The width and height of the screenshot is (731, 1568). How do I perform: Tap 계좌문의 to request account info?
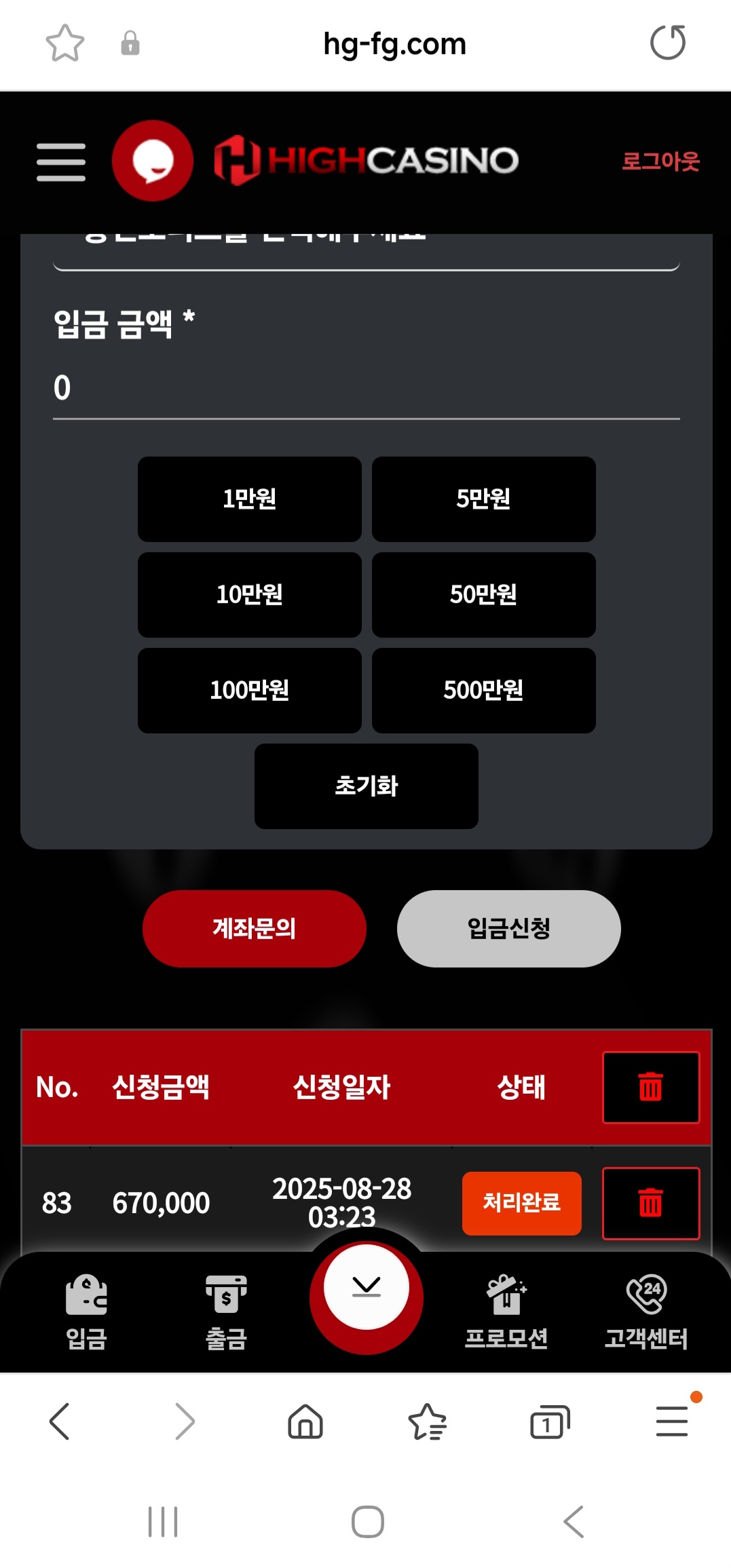coord(254,928)
